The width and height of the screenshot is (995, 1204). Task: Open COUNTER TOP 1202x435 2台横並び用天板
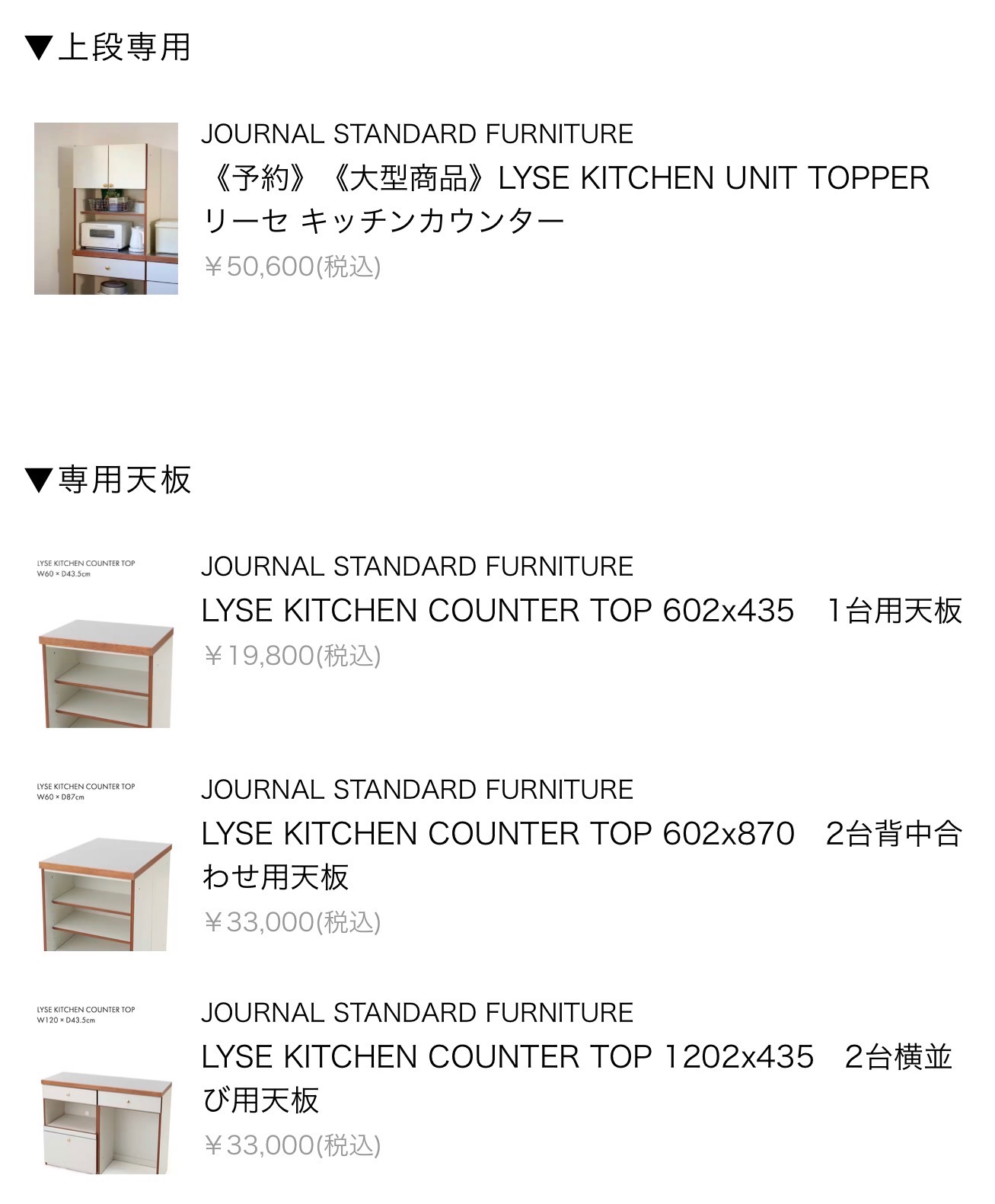click(x=577, y=1078)
